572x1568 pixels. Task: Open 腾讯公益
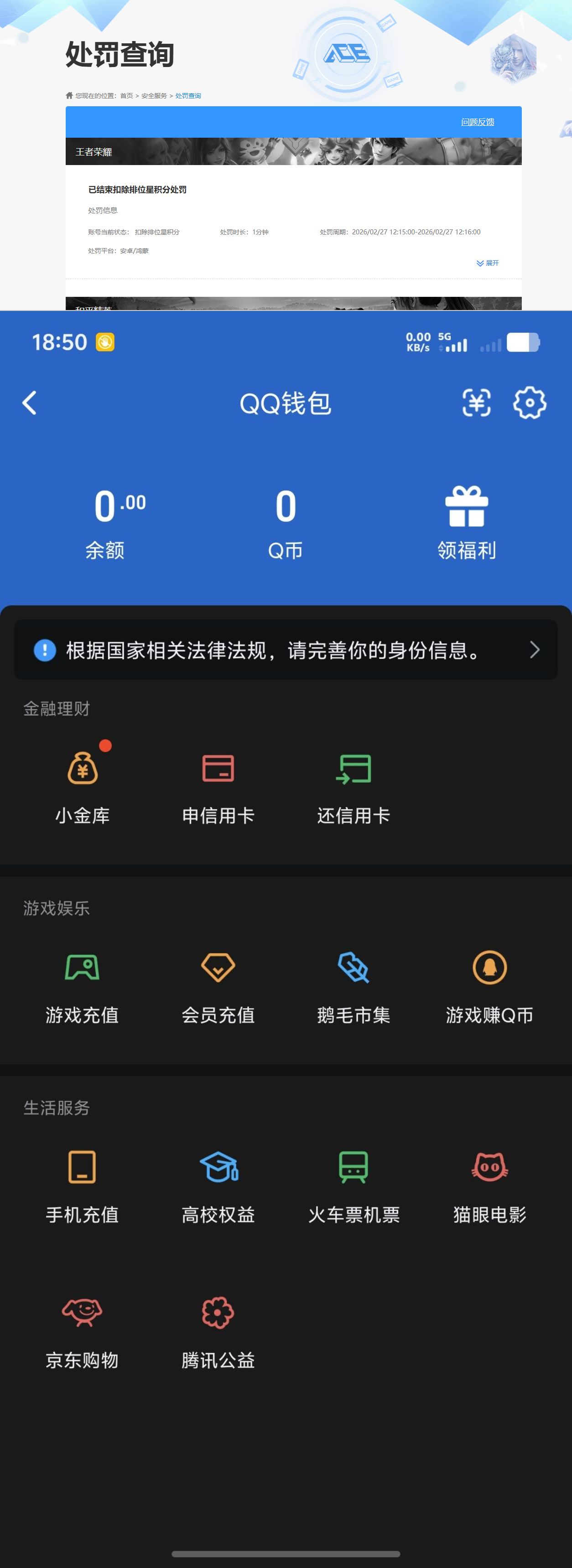(x=218, y=1330)
